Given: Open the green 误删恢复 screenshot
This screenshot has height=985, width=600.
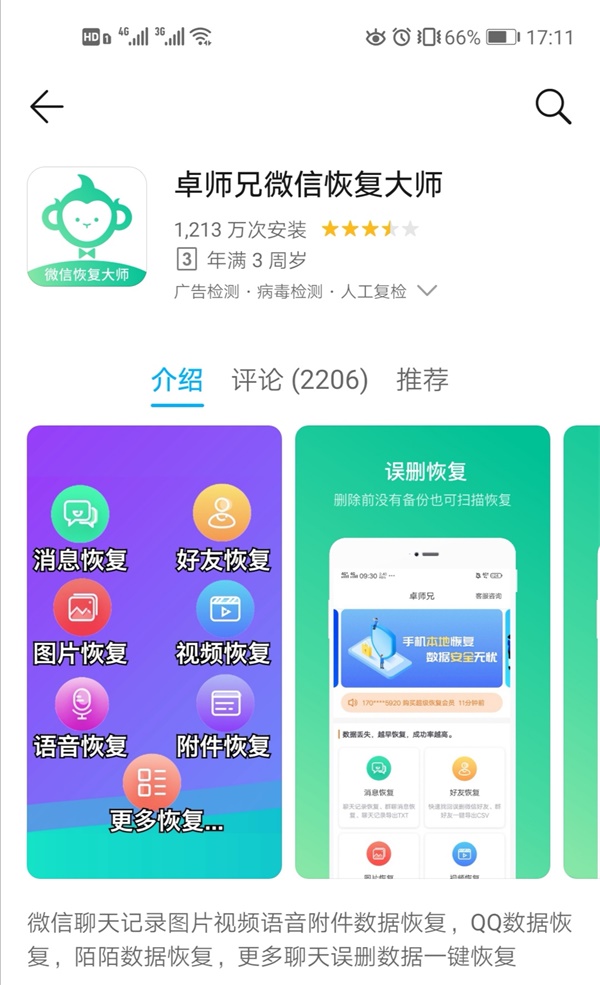Looking at the screenshot, I should [422, 652].
